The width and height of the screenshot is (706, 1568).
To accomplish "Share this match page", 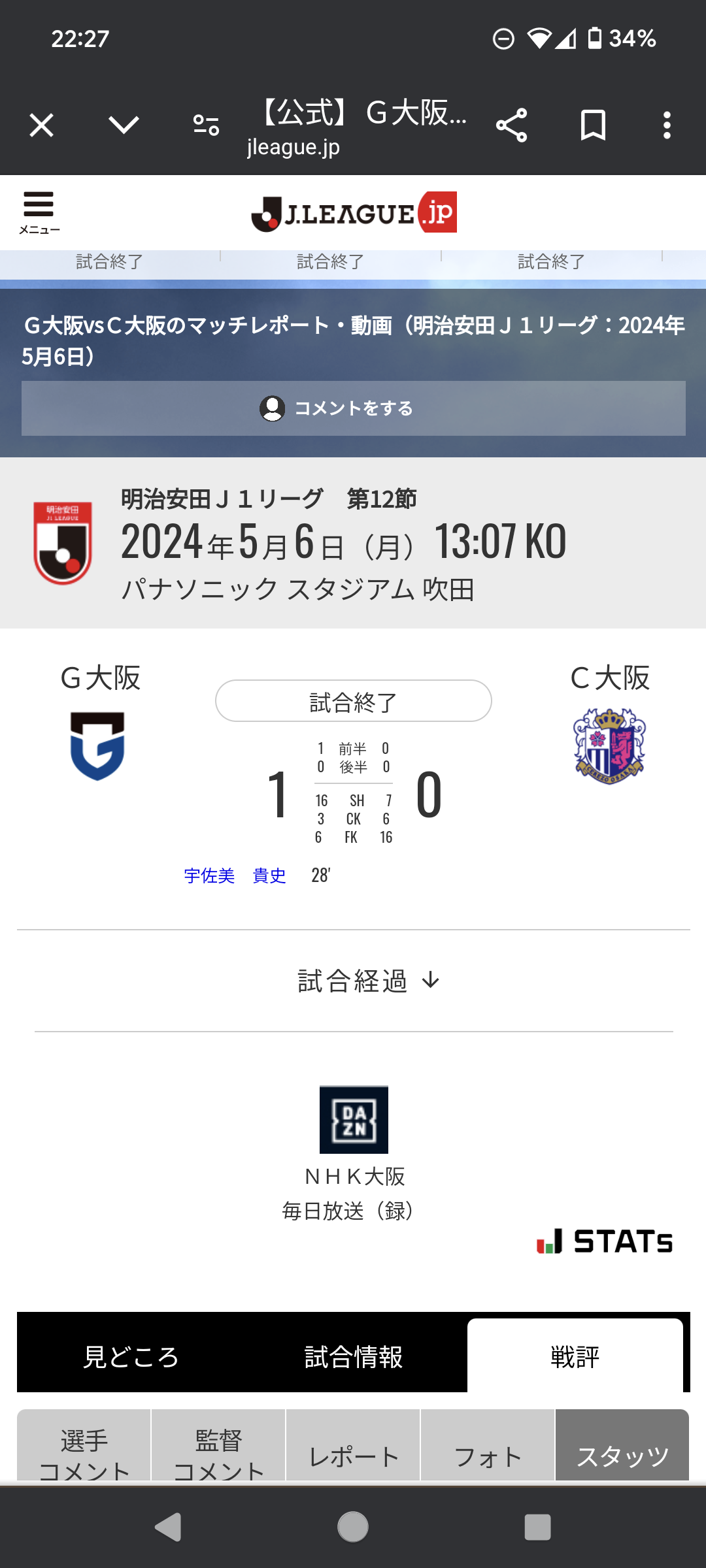I will [511, 125].
